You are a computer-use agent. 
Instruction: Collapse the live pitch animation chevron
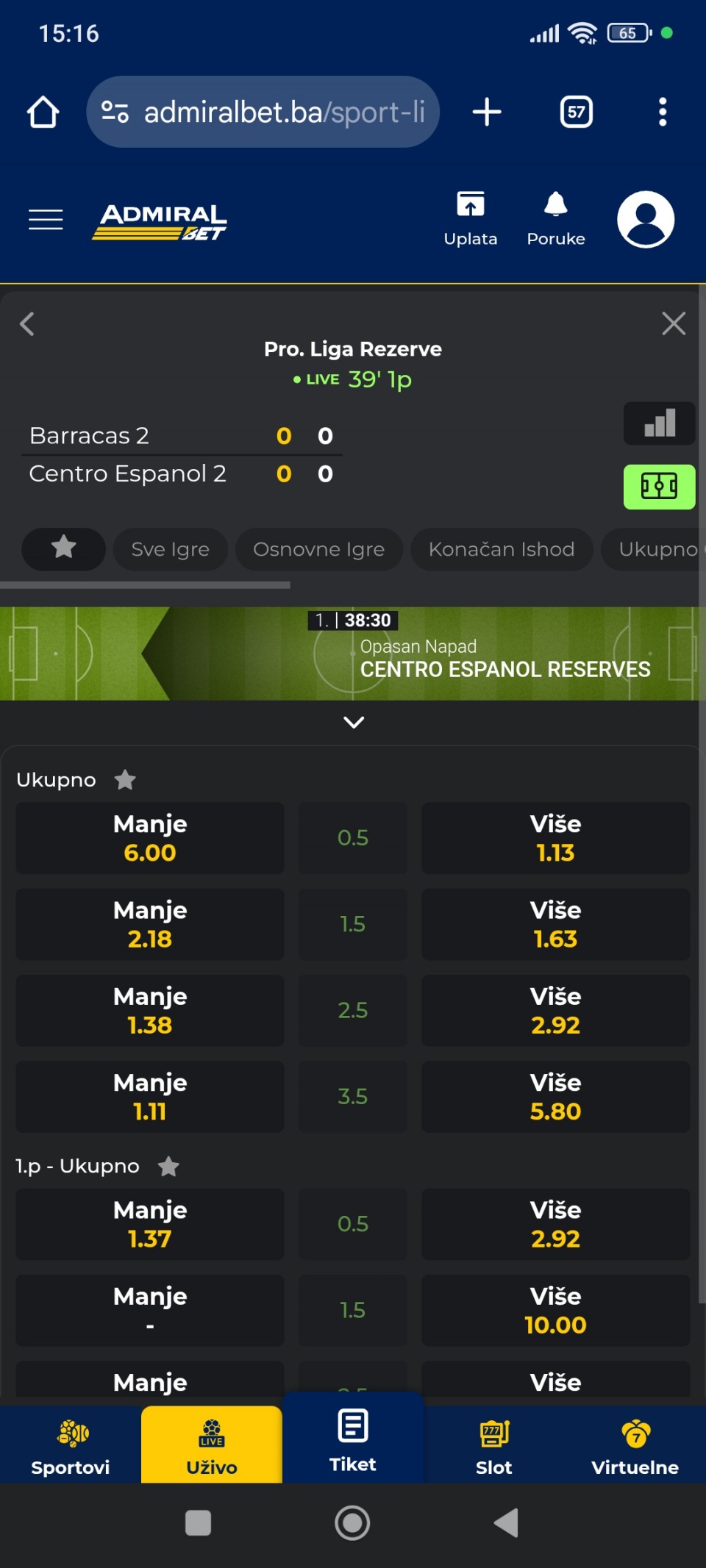(x=354, y=722)
